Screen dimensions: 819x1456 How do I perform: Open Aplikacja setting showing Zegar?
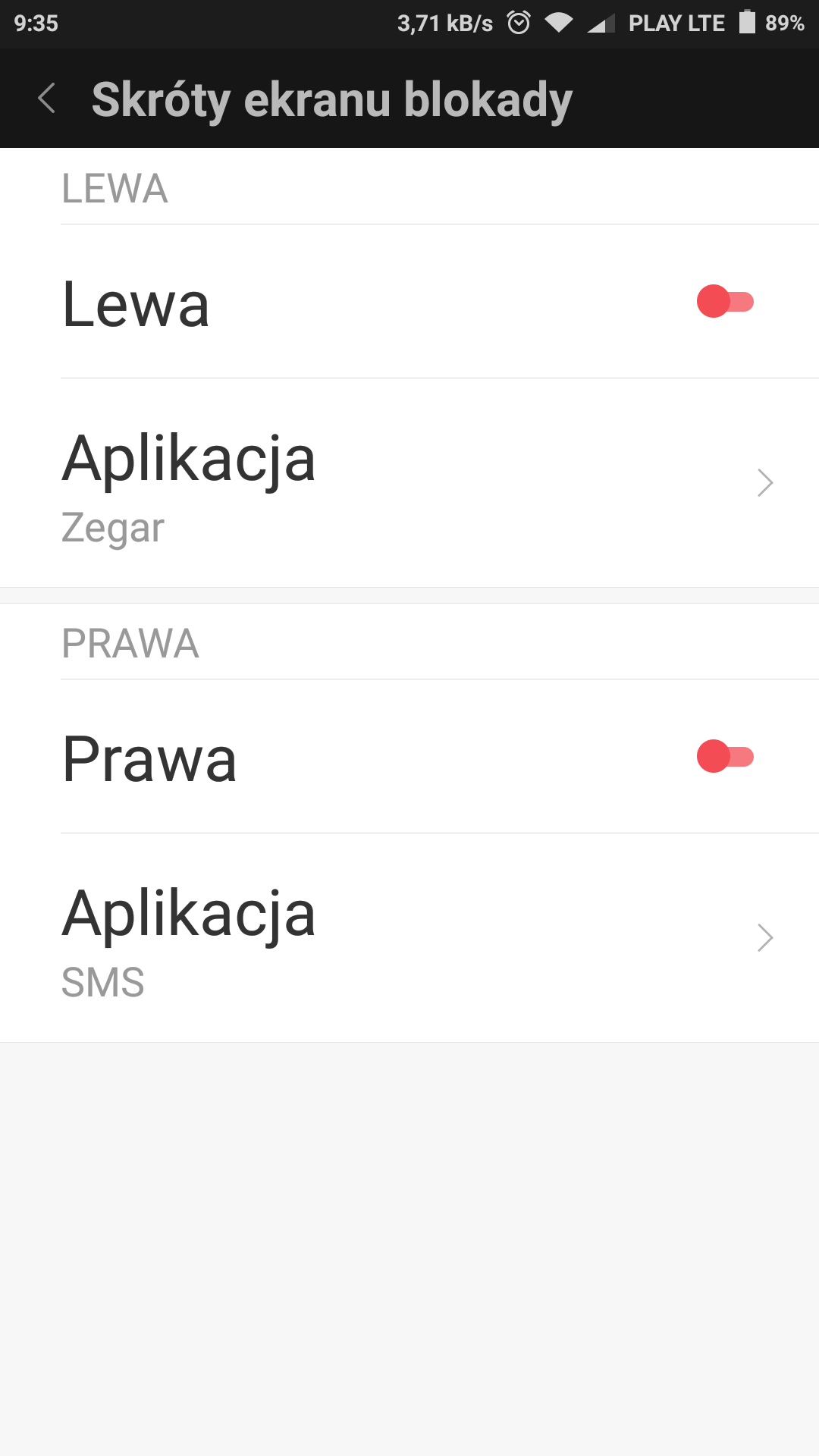pos(409,483)
